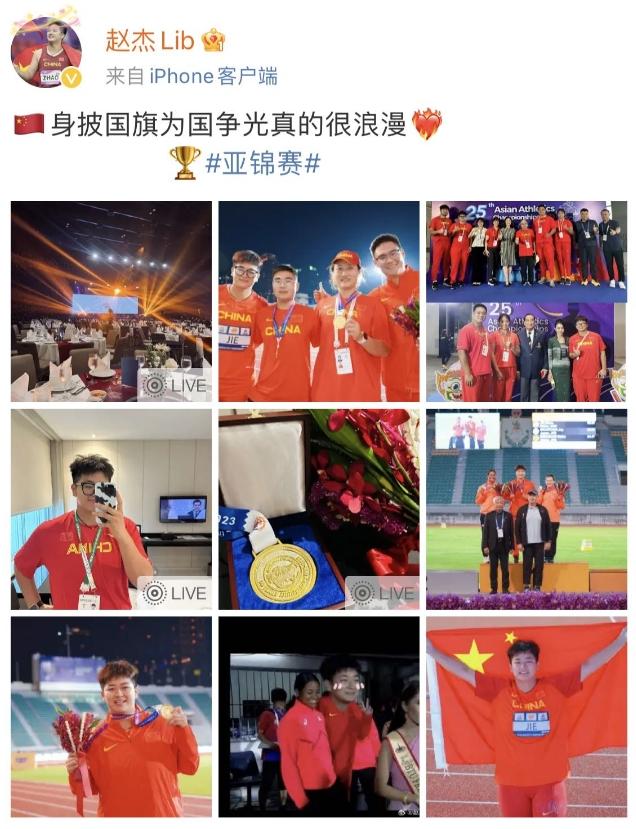View the banquet hall live photo

pyautogui.click(x=111, y=301)
